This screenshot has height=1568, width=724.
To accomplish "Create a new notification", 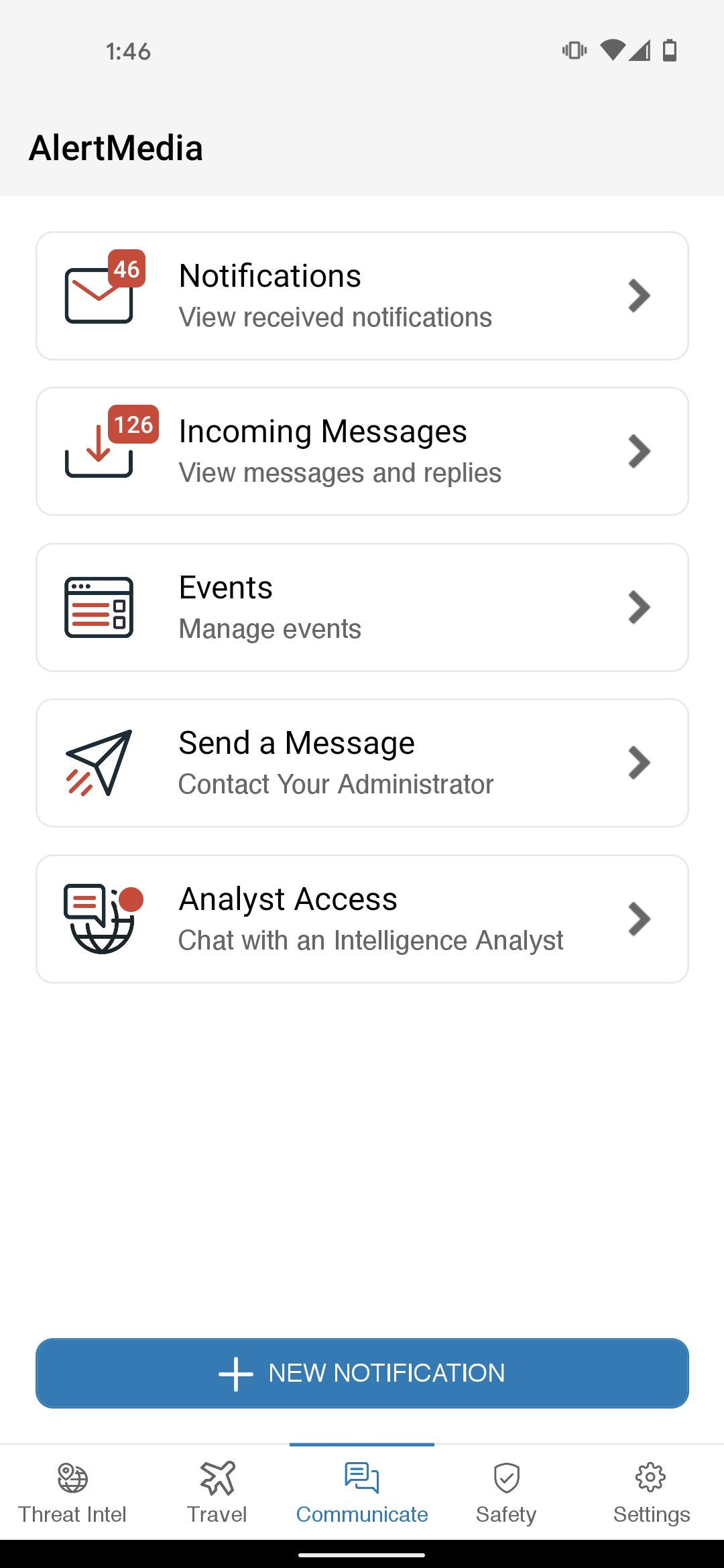I will click(362, 1373).
